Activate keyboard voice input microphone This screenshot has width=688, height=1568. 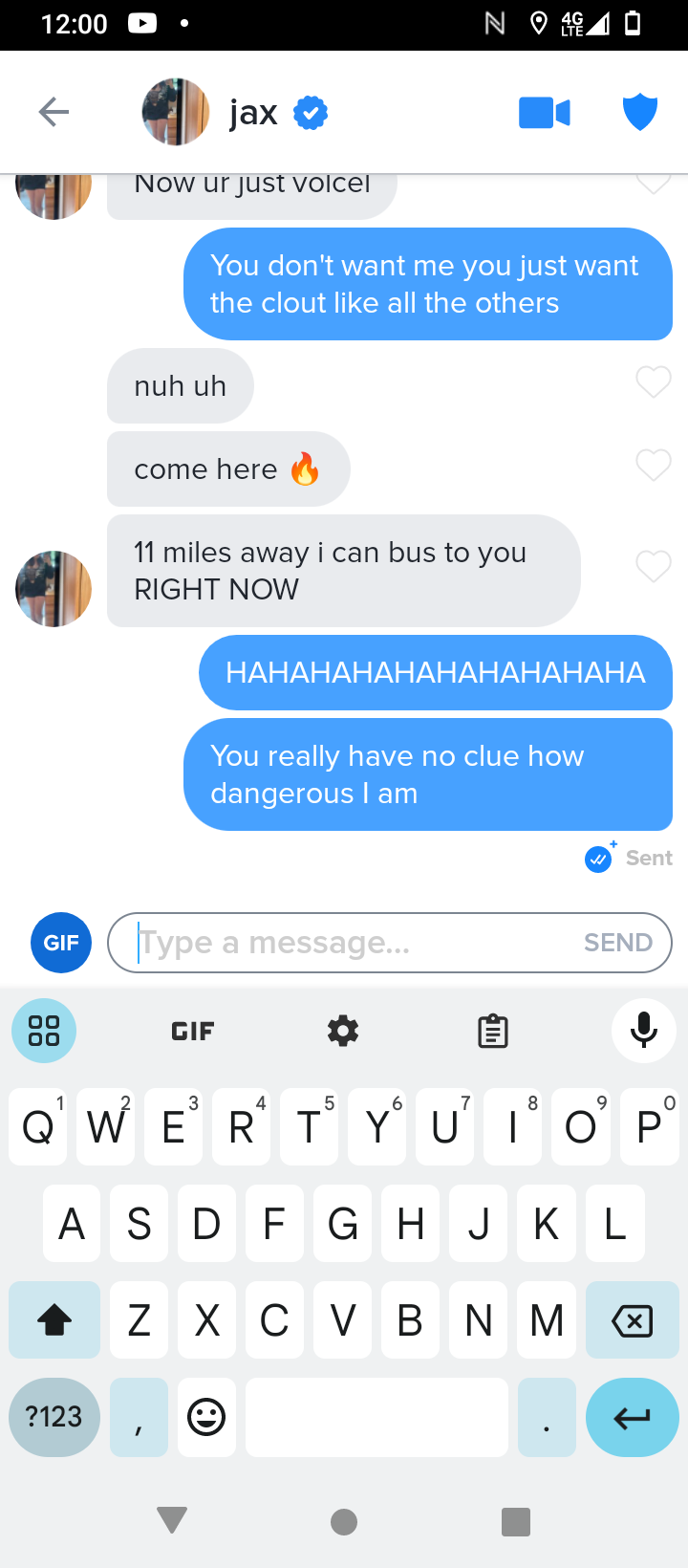[644, 1031]
